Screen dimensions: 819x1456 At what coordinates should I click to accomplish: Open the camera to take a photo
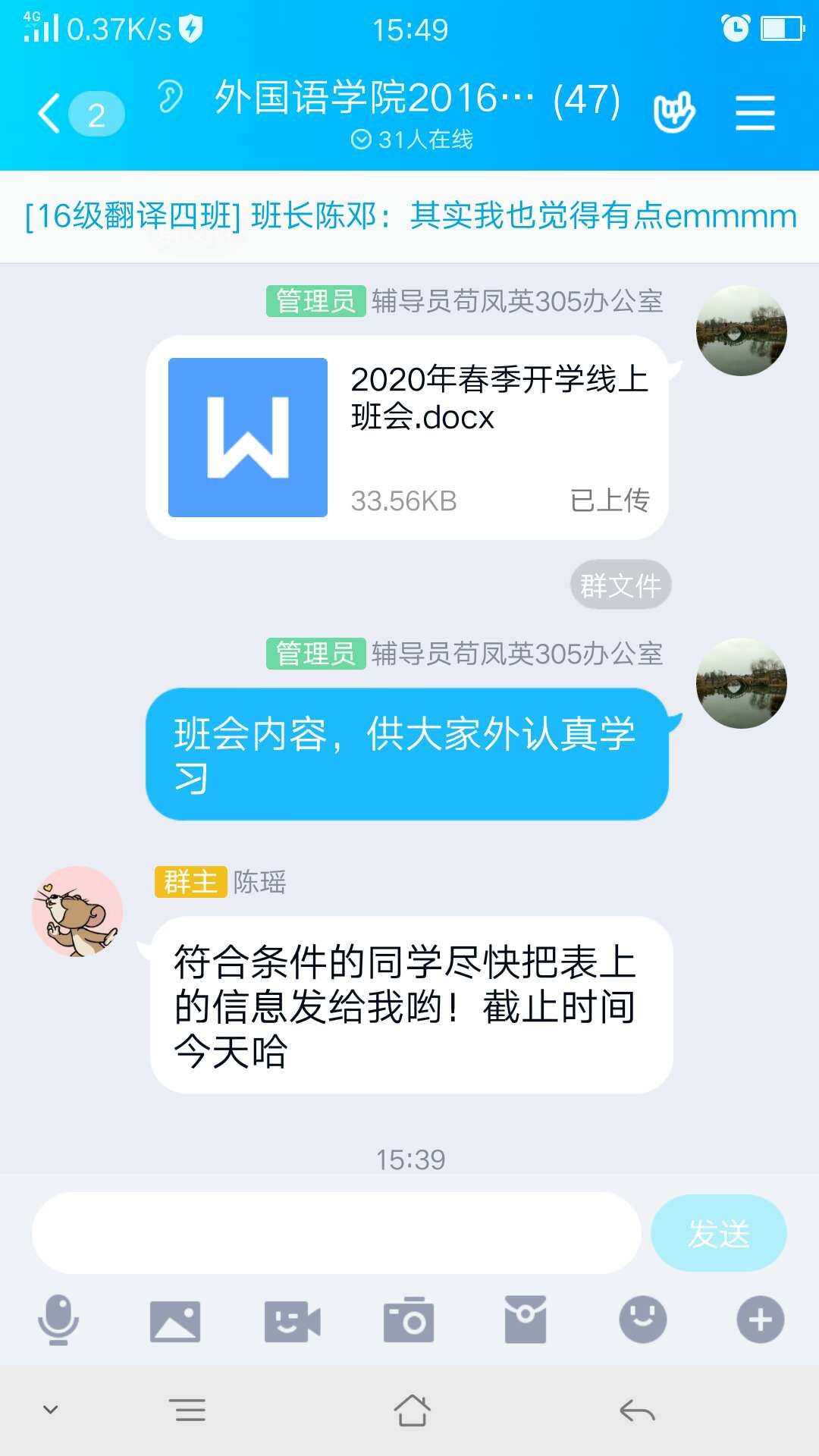[409, 1320]
